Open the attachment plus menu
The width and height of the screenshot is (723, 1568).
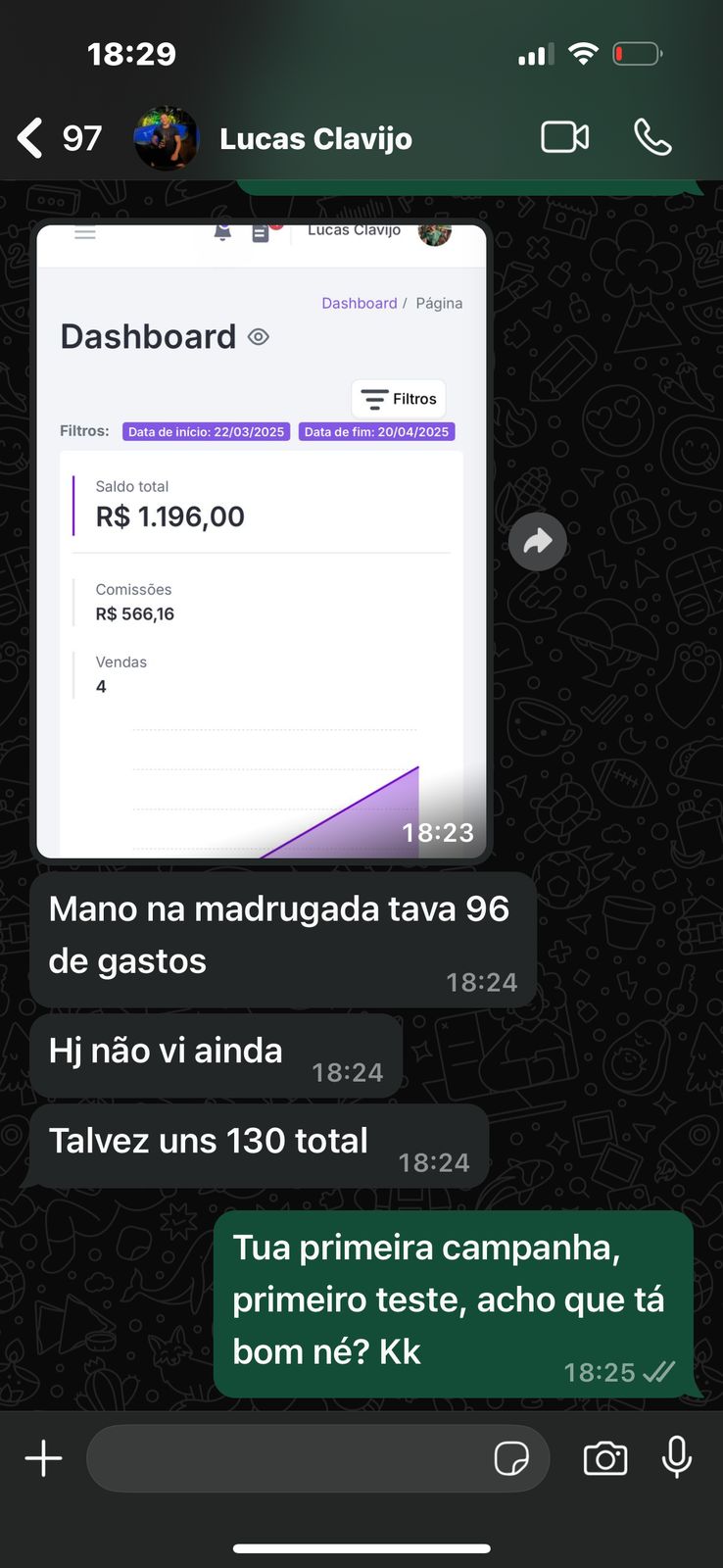(43, 1458)
